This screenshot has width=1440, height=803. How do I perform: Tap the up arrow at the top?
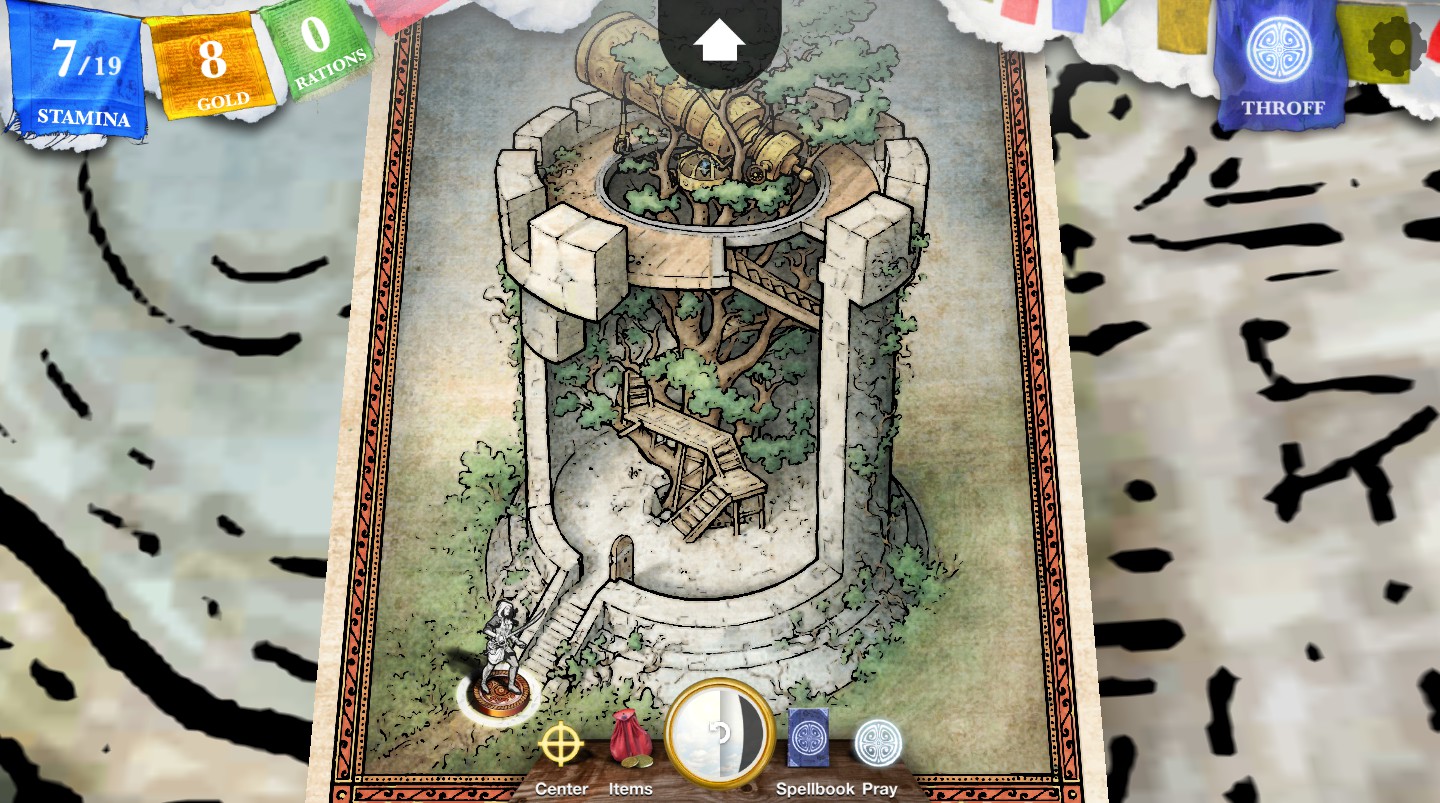719,41
